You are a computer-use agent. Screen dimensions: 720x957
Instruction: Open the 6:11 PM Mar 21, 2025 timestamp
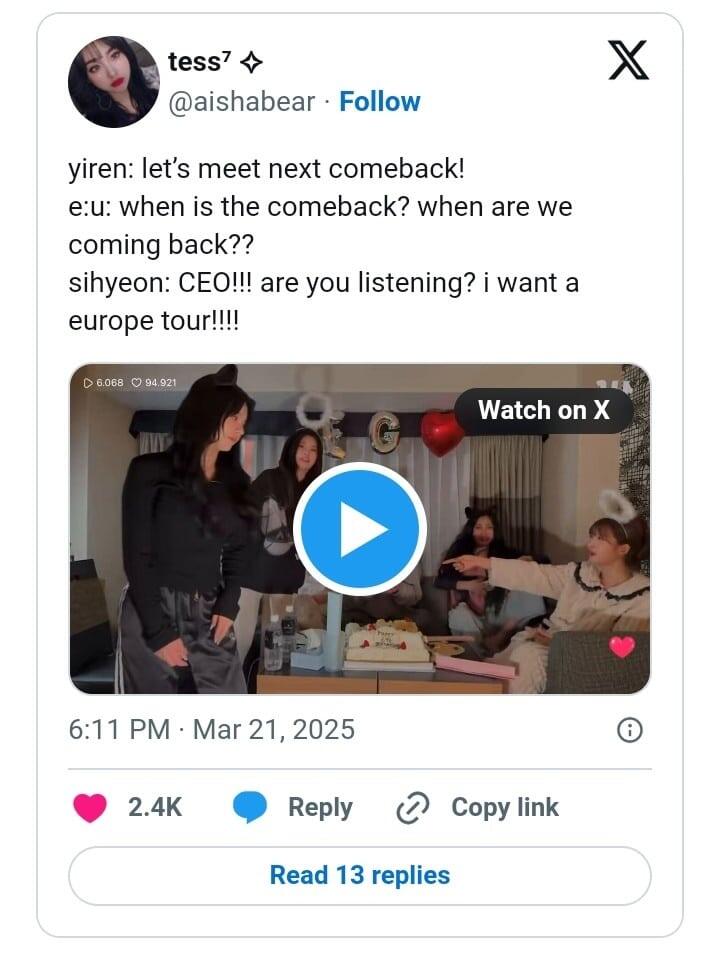[211, 729]
